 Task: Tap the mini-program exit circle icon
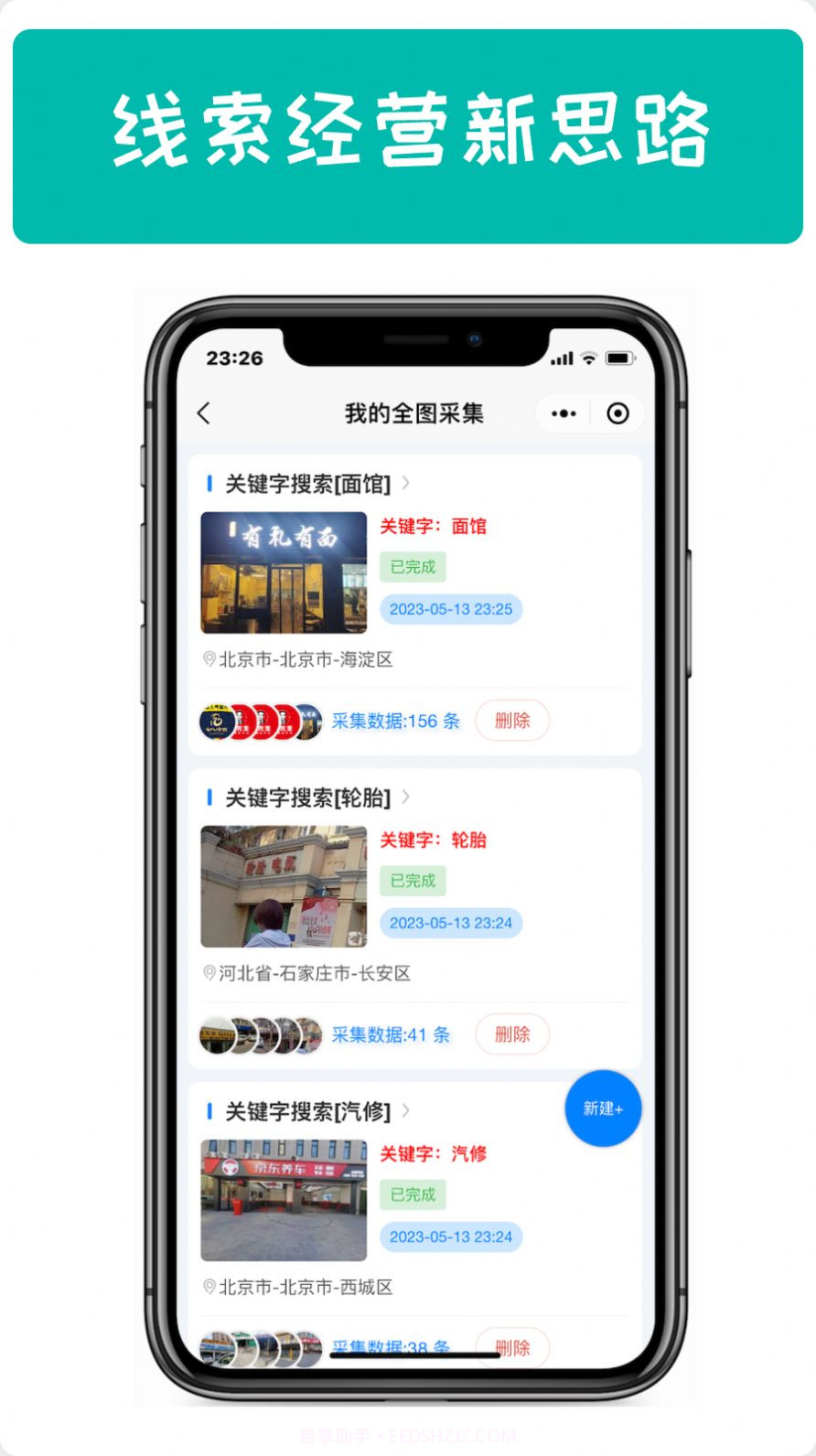click(x=618, y=413)
